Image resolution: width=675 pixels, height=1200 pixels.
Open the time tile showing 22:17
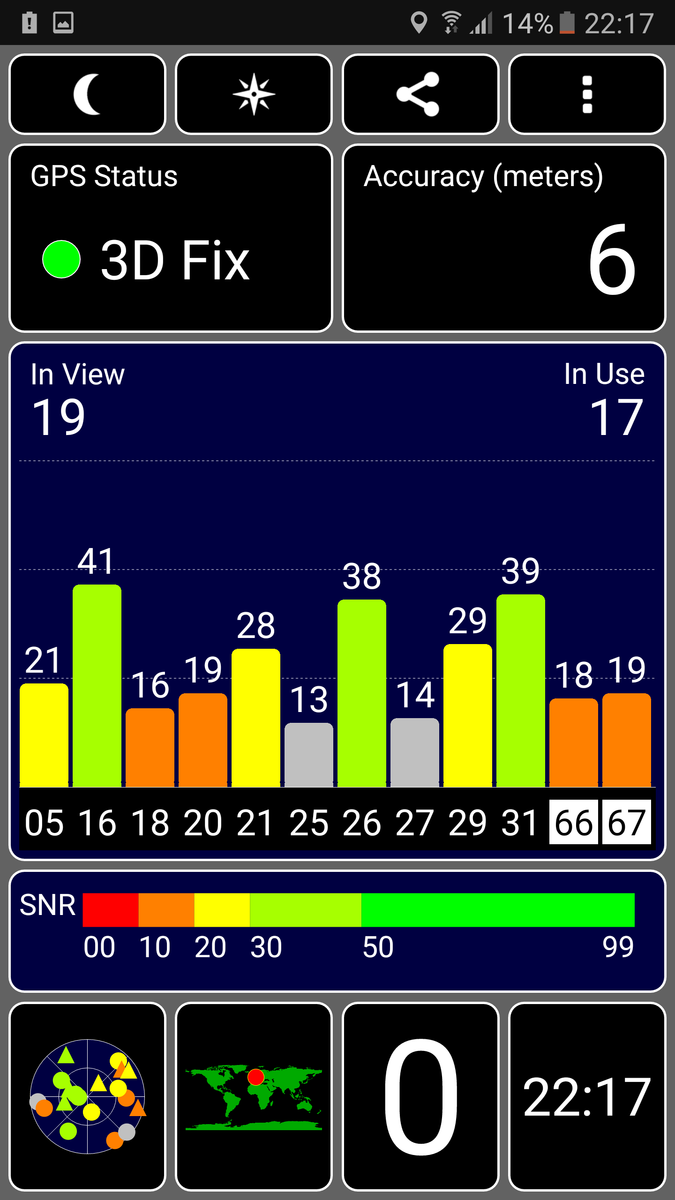587,1096
